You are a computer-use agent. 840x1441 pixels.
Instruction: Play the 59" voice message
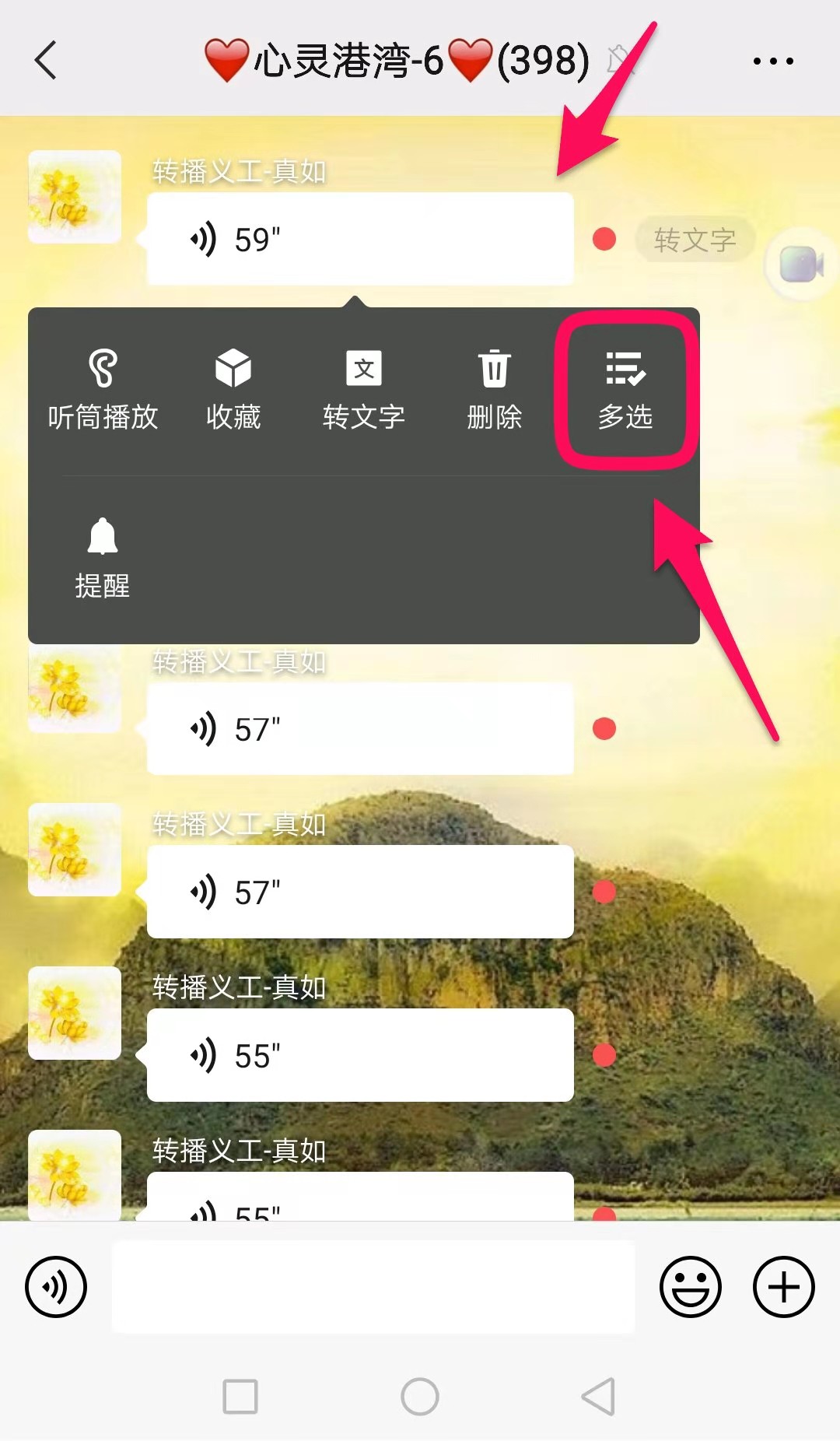(359, 239)
